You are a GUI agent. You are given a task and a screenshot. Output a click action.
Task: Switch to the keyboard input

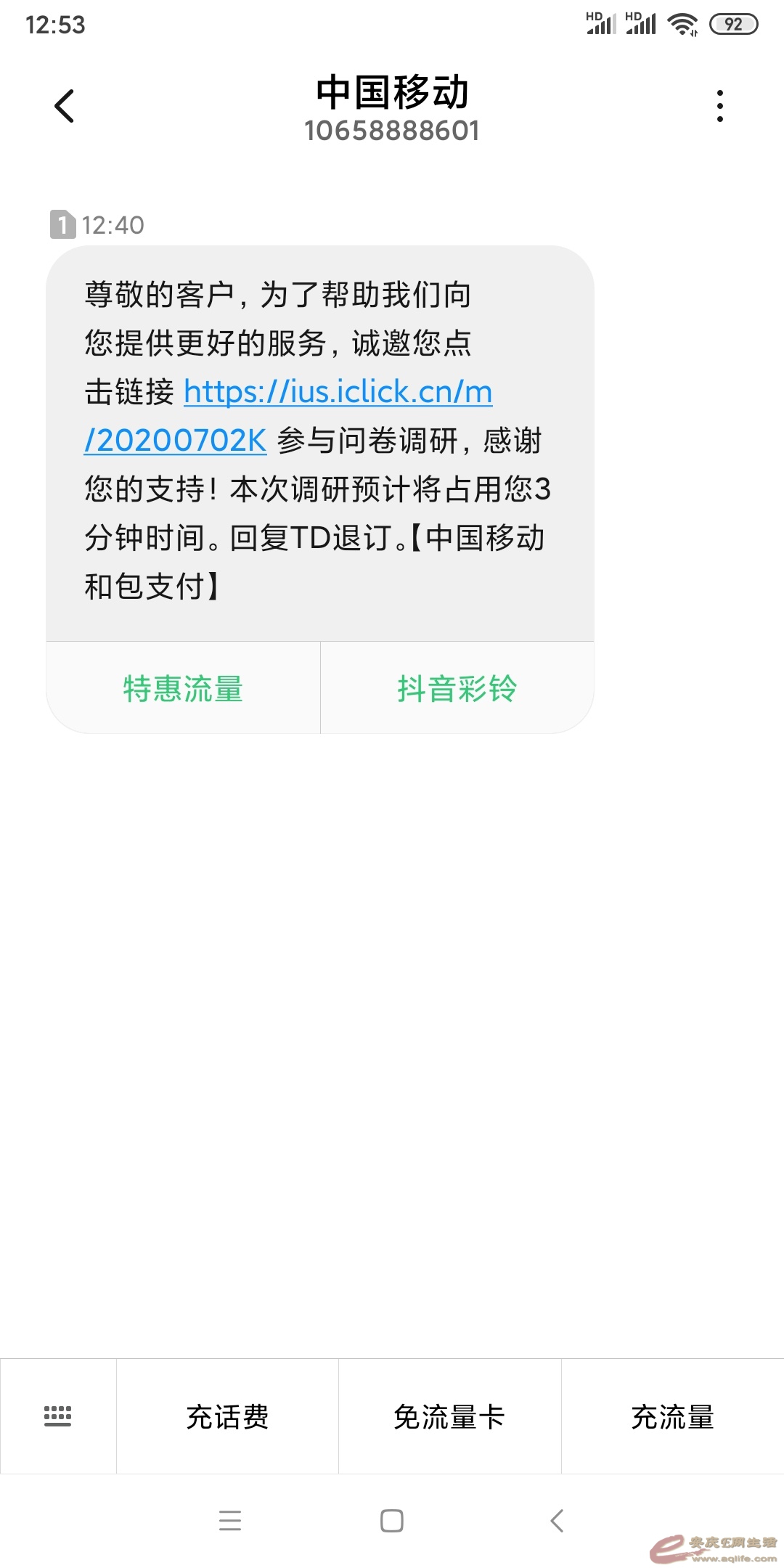click(x=58, y=1416)
